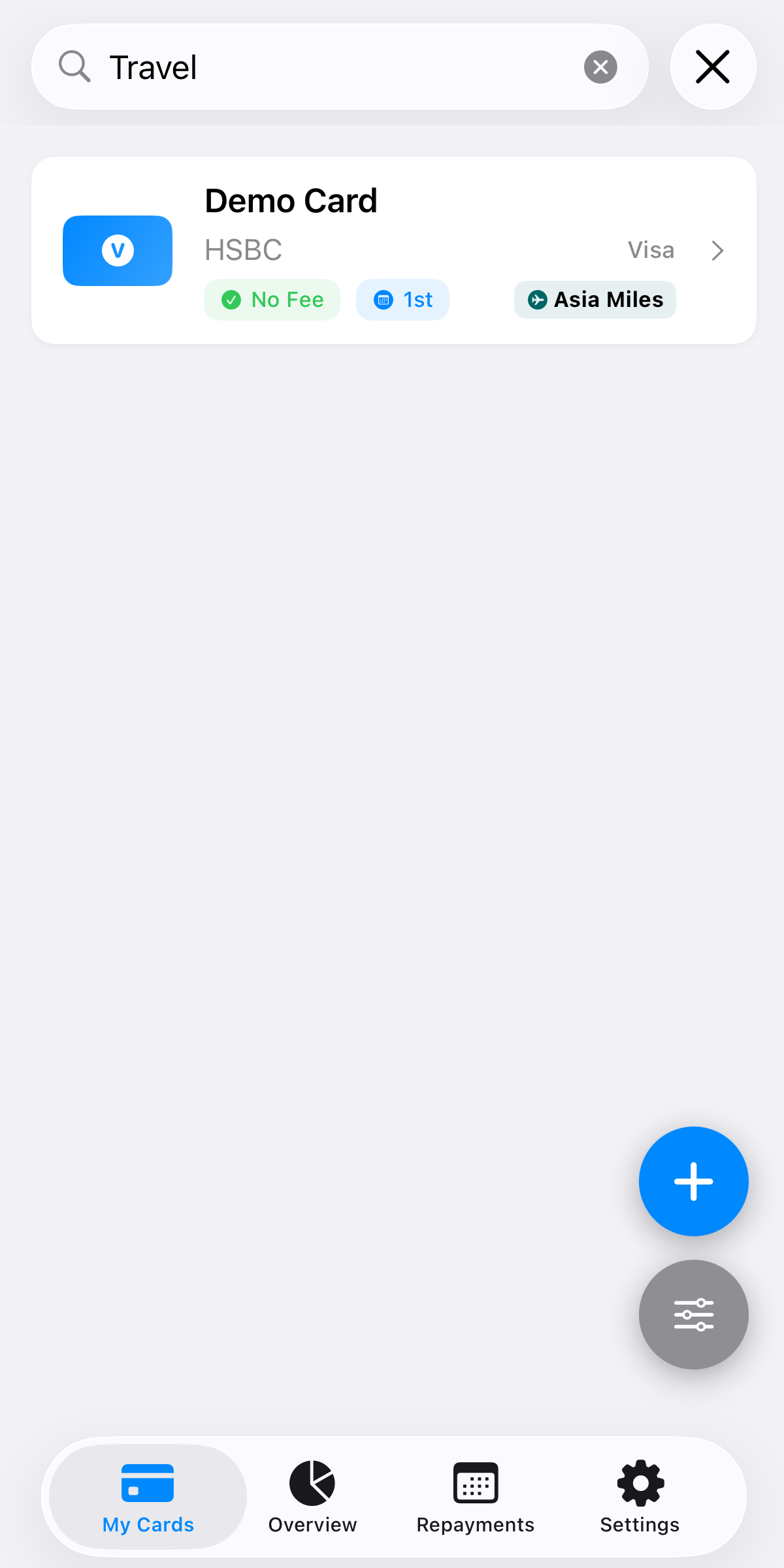Image resolution: width=784 pixels, height=1568 pixels.
Task: Open the filter options button
Action: (693, 1314)
